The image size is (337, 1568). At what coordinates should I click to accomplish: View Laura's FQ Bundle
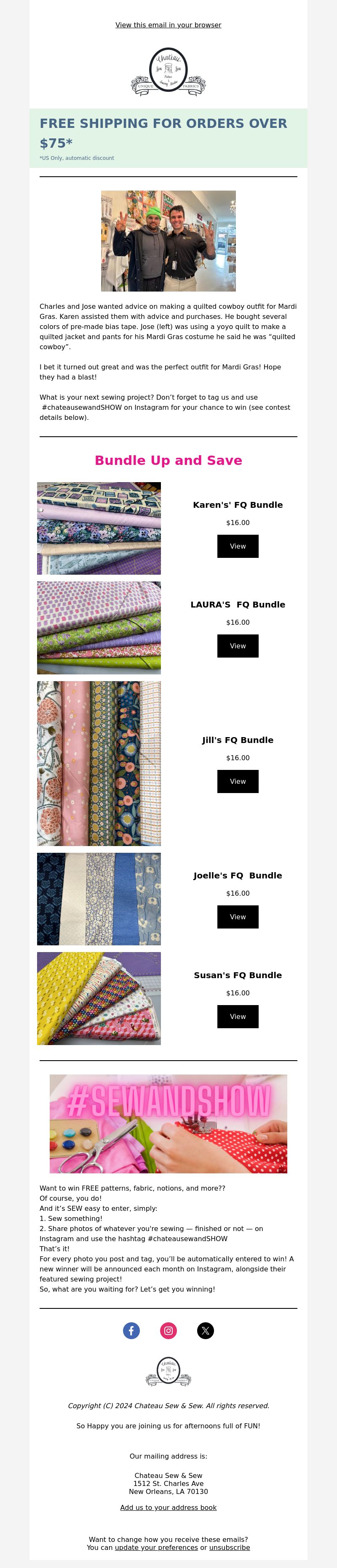238,646
